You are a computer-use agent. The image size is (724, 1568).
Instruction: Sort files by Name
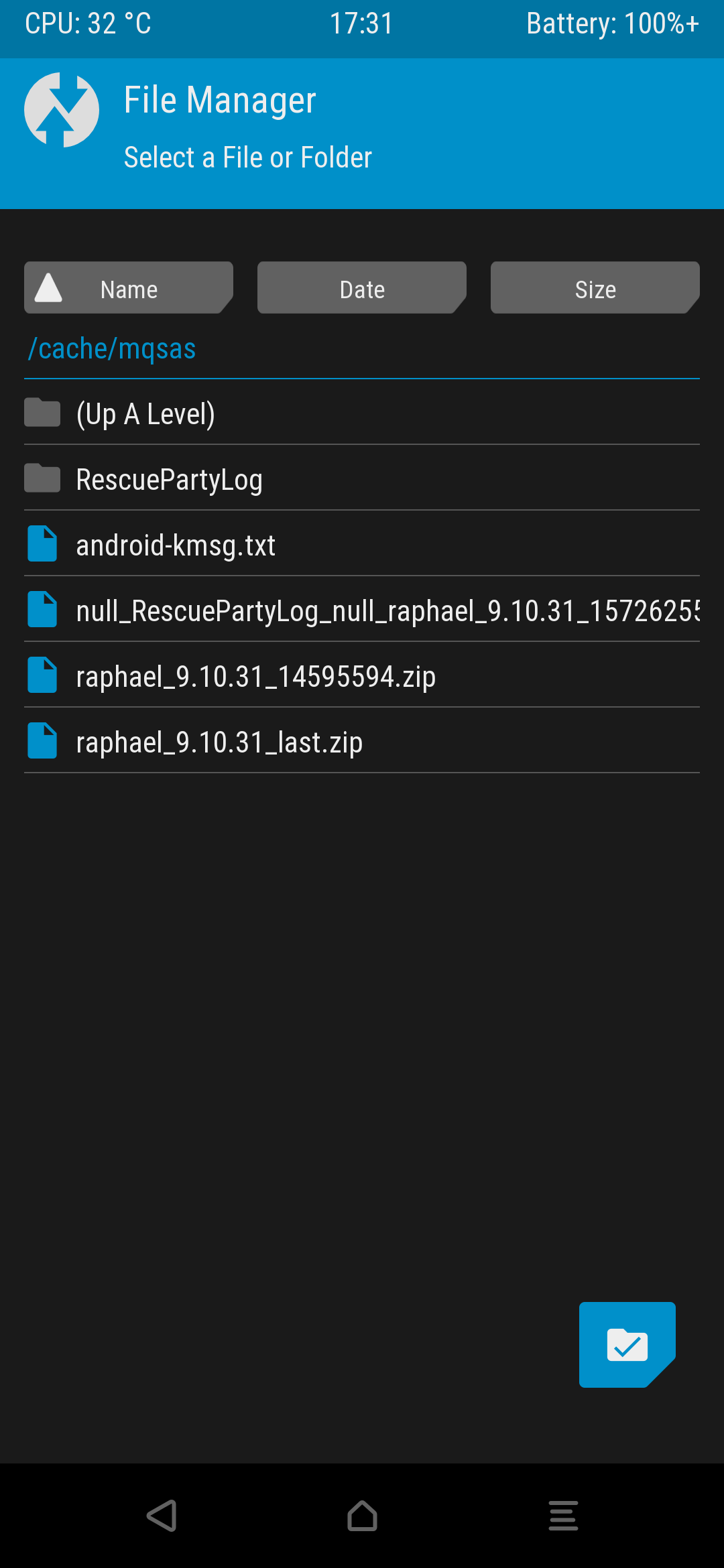tap(129, 287)
